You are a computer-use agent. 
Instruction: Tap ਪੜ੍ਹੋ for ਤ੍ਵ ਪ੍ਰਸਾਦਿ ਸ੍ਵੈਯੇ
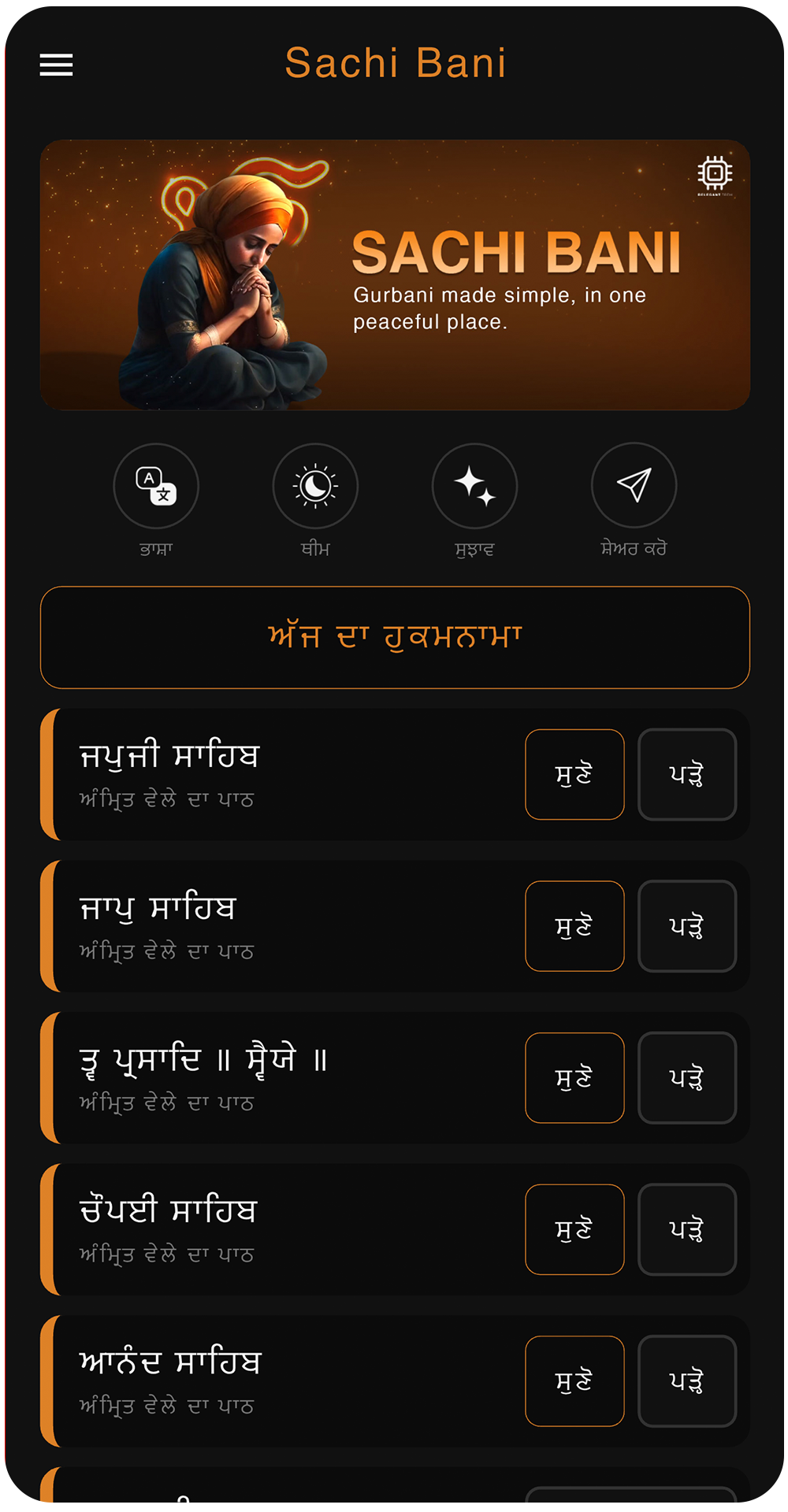[686, 1077]
